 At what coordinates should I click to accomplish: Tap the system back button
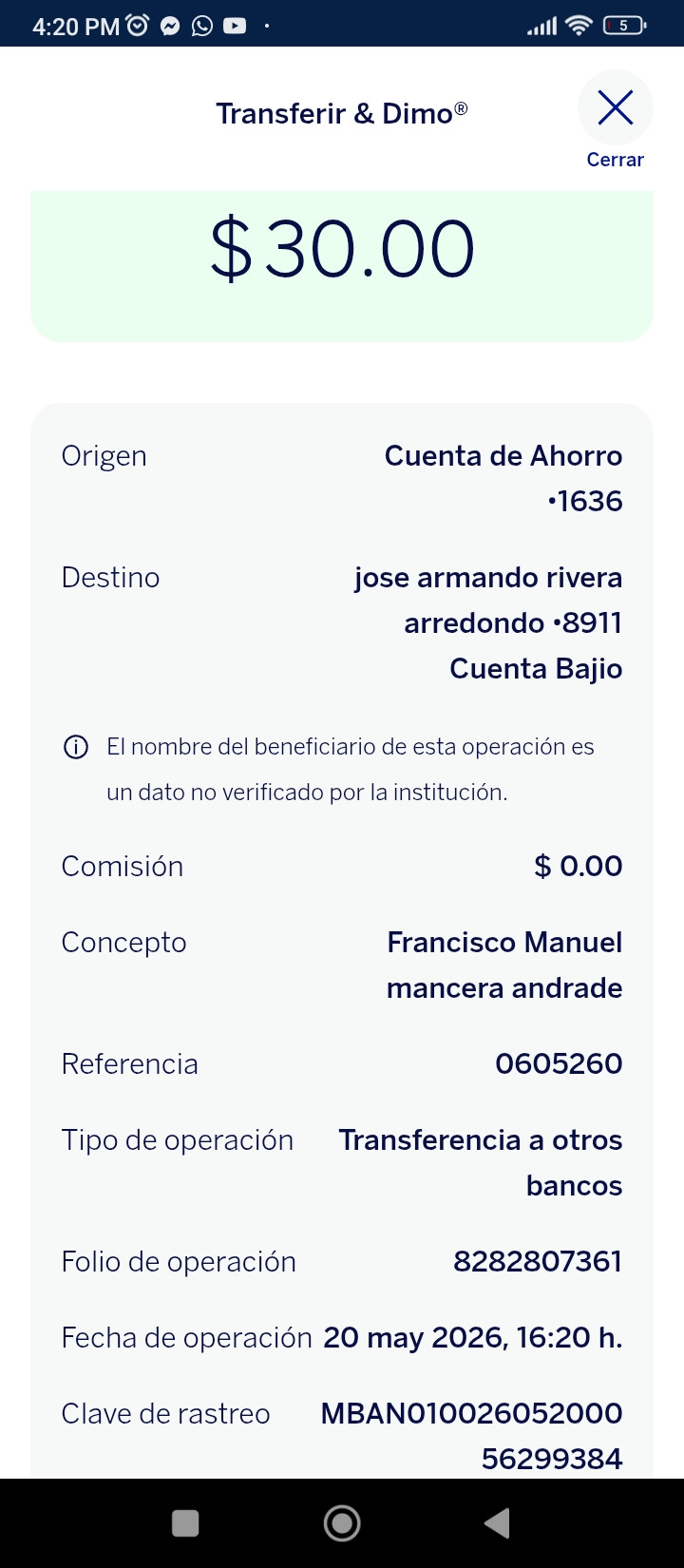(x=497, y=1523)
